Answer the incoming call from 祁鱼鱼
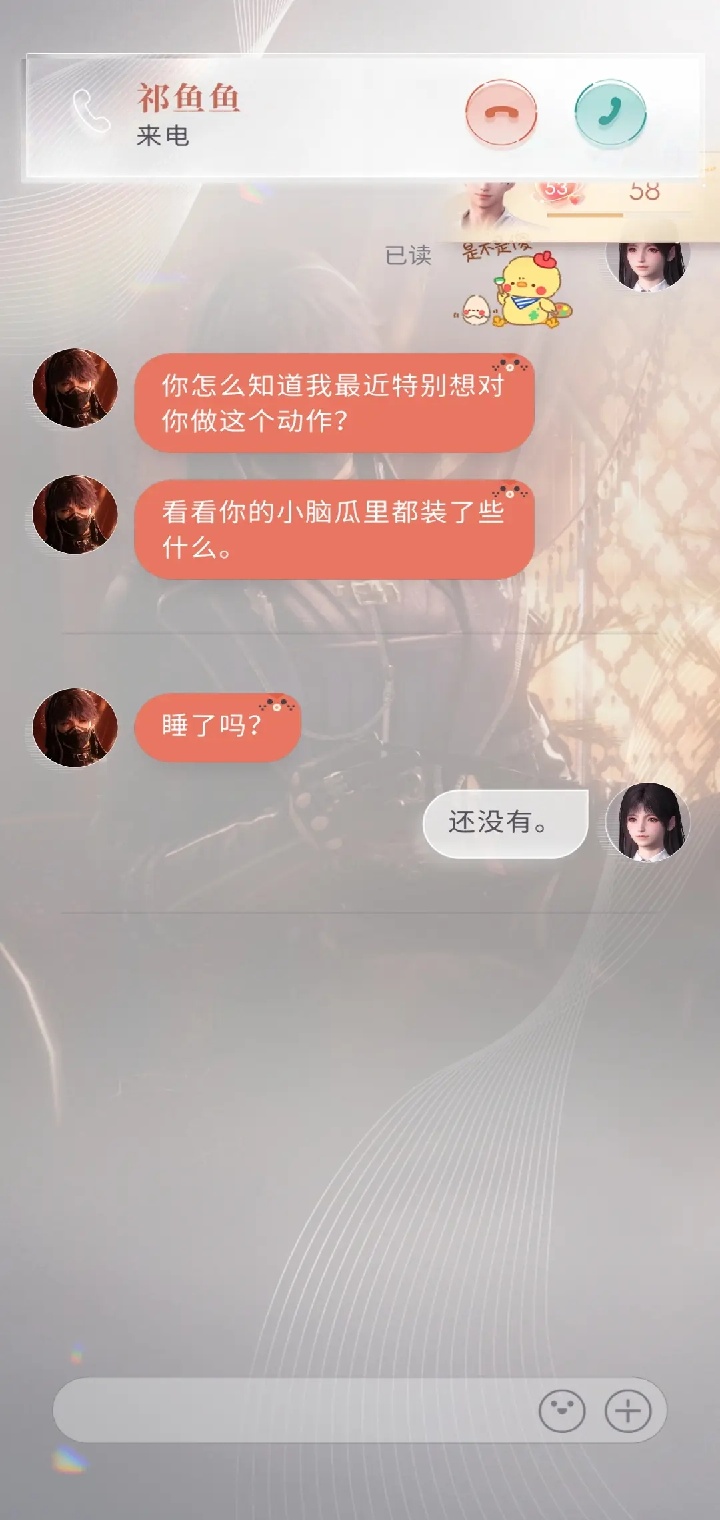720x1520 pixels. pos(610,114)
